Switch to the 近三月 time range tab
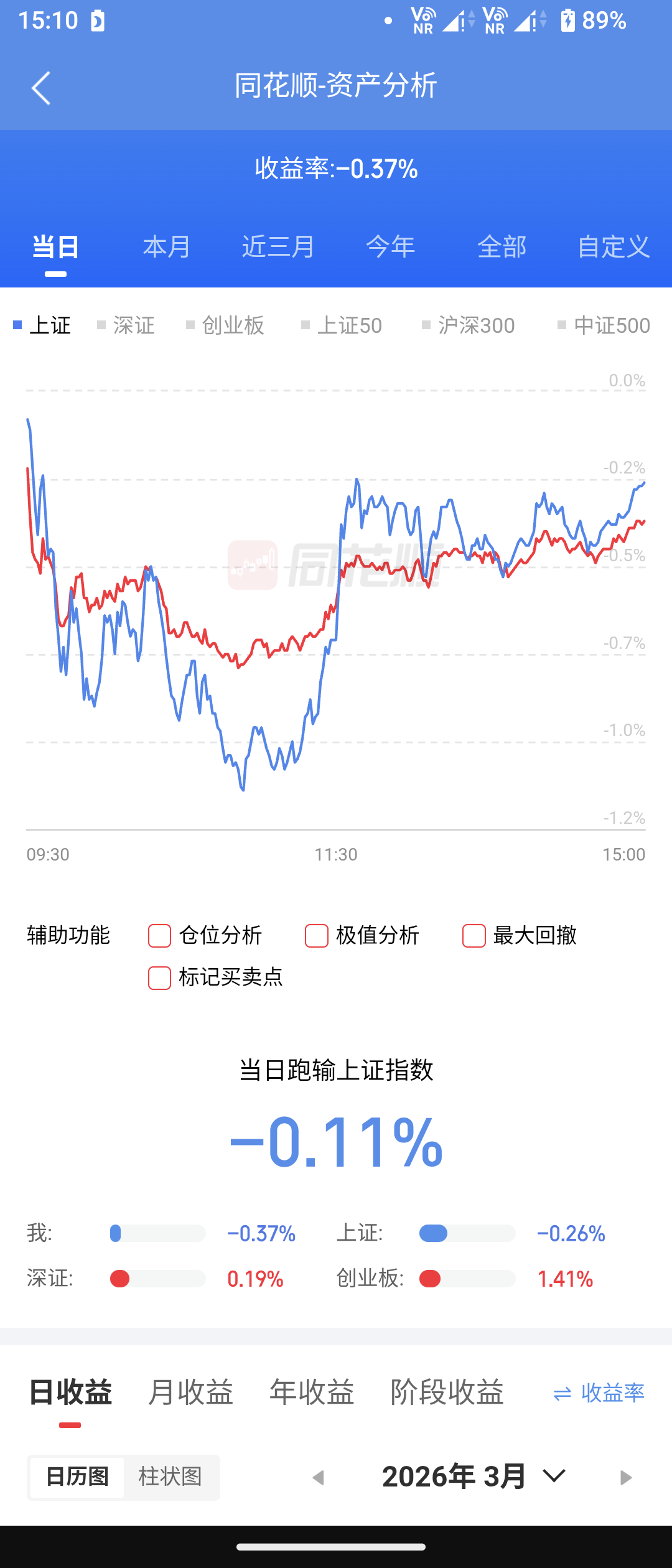This screenshot has height=1568, width=672. [x=278, y=247]
